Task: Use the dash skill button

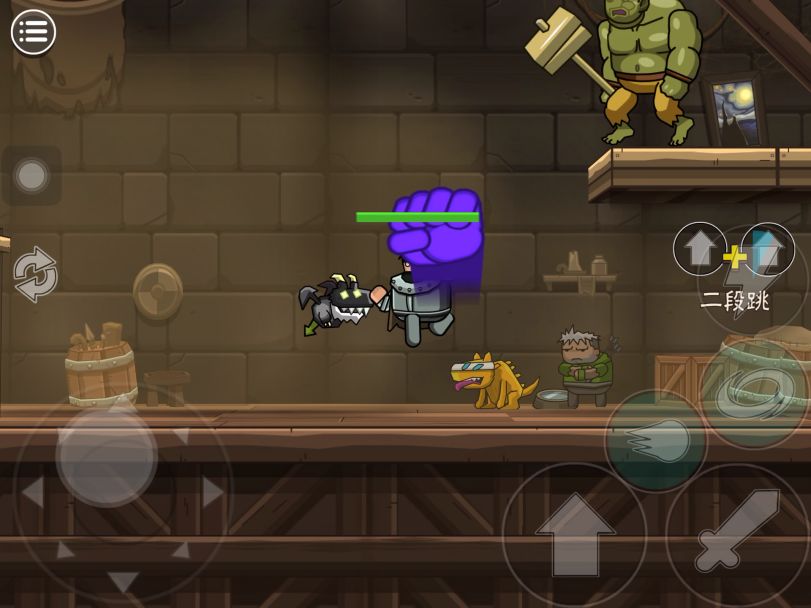Action: pyautogui.click(x=657, y=440)
